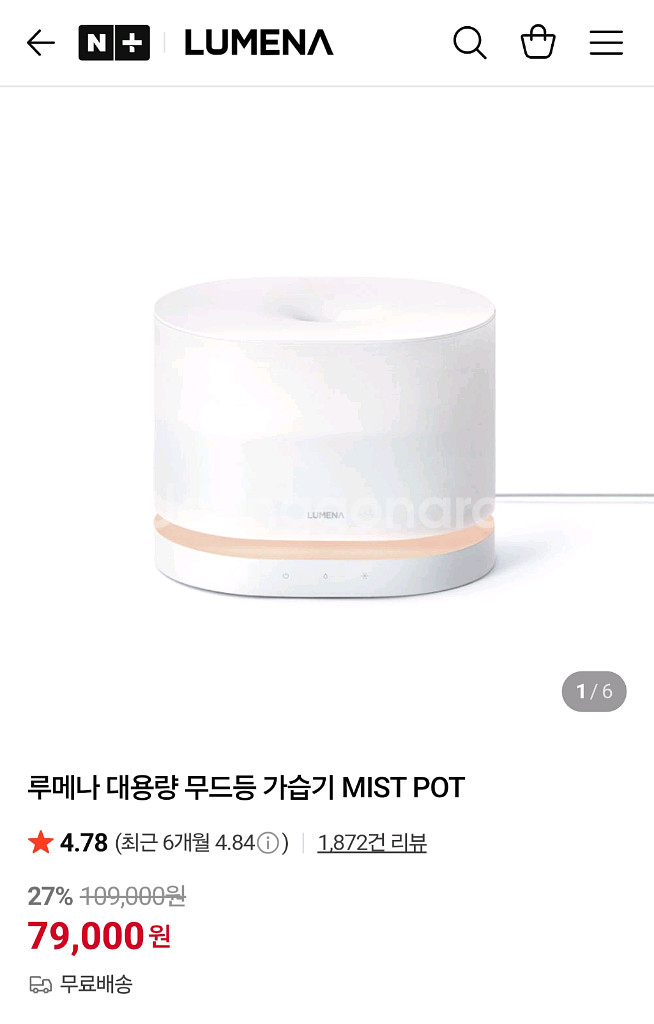
Task: Visit the LUMENA brand store
Action: click(x=259, y=43)
